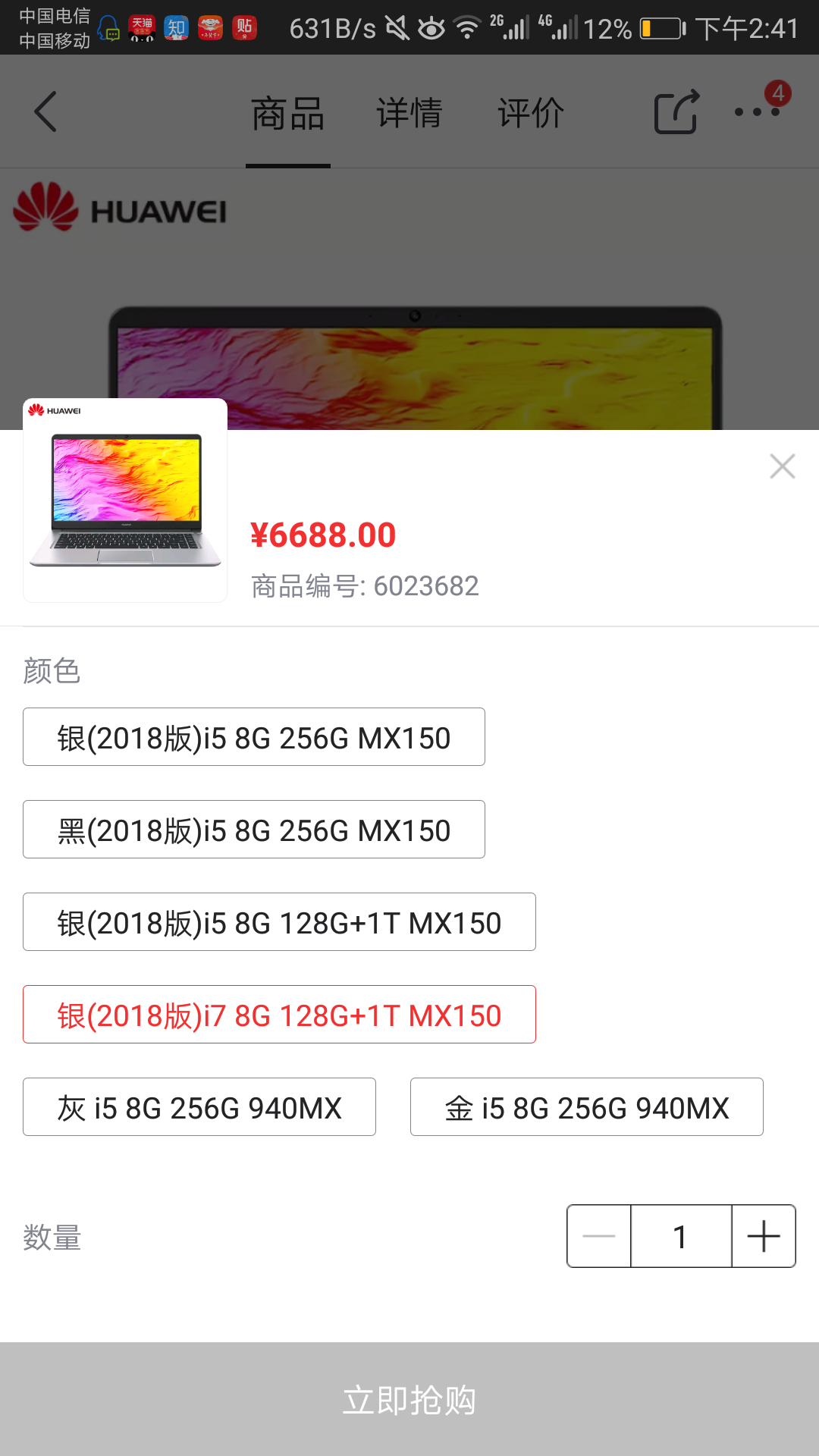Image resolution: width=819 pixels, height=1456 pixels.
Task: Open the 评价 reviews tab
Action: point(532,111)
